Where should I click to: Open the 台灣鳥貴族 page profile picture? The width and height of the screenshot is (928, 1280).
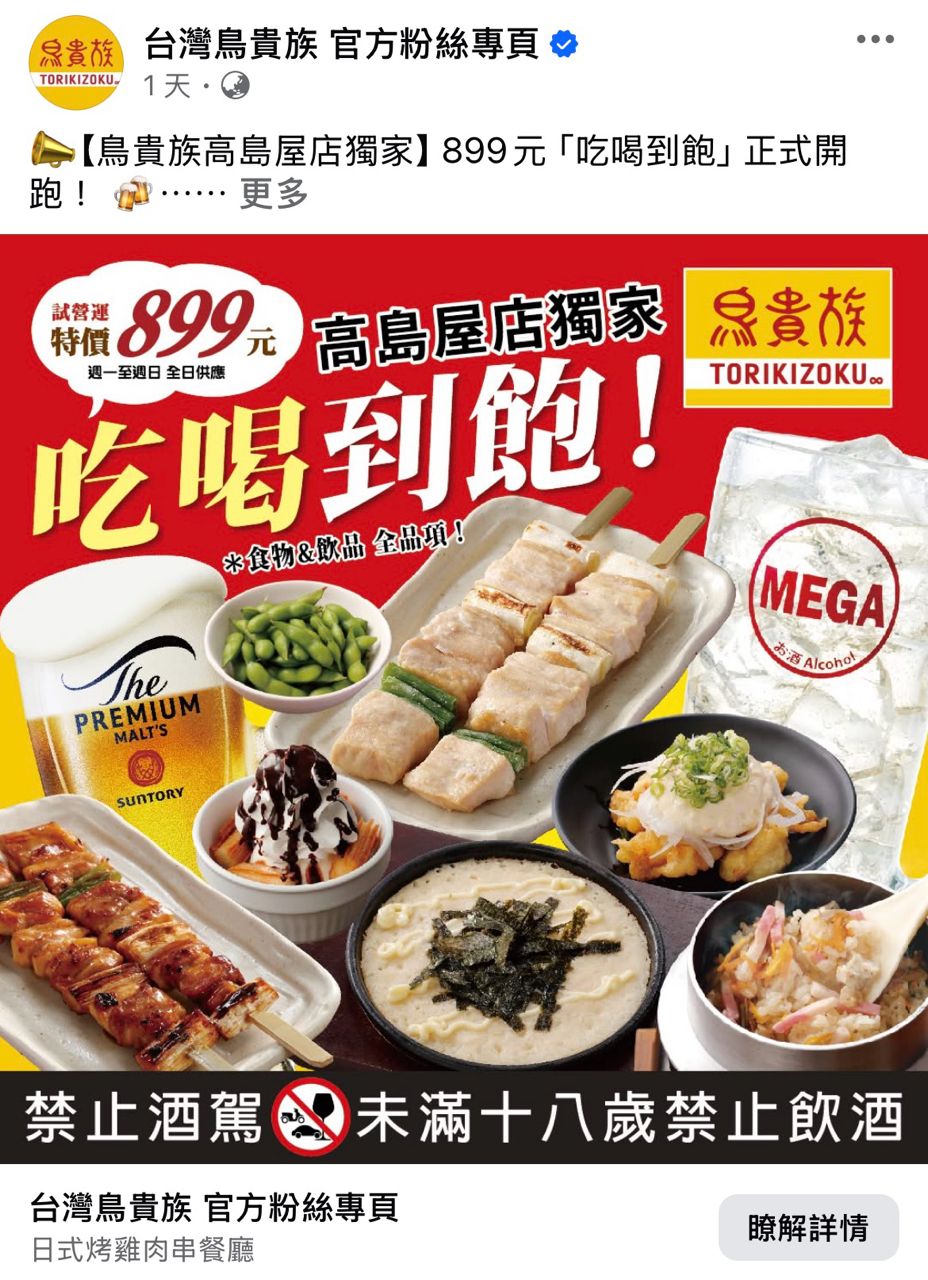76,62
